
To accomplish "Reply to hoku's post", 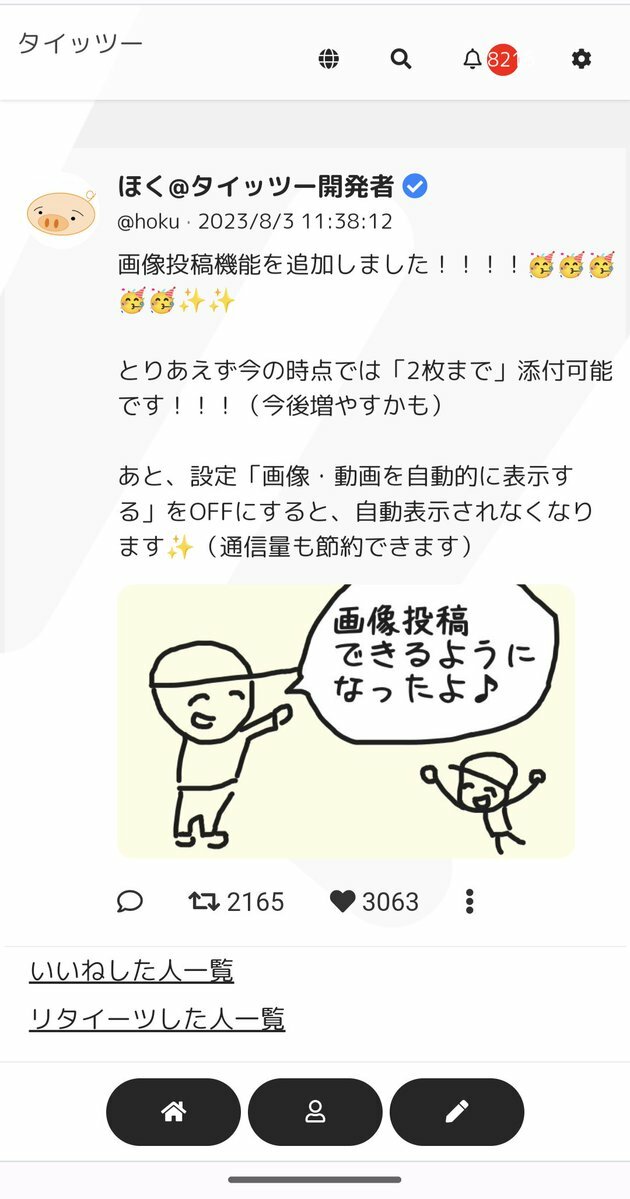I will click(130, 902).
